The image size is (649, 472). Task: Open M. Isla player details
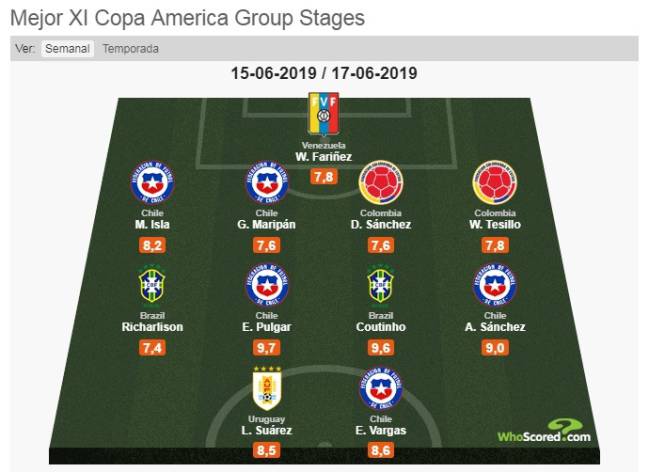pyautogui.click(x=149, y=224)
